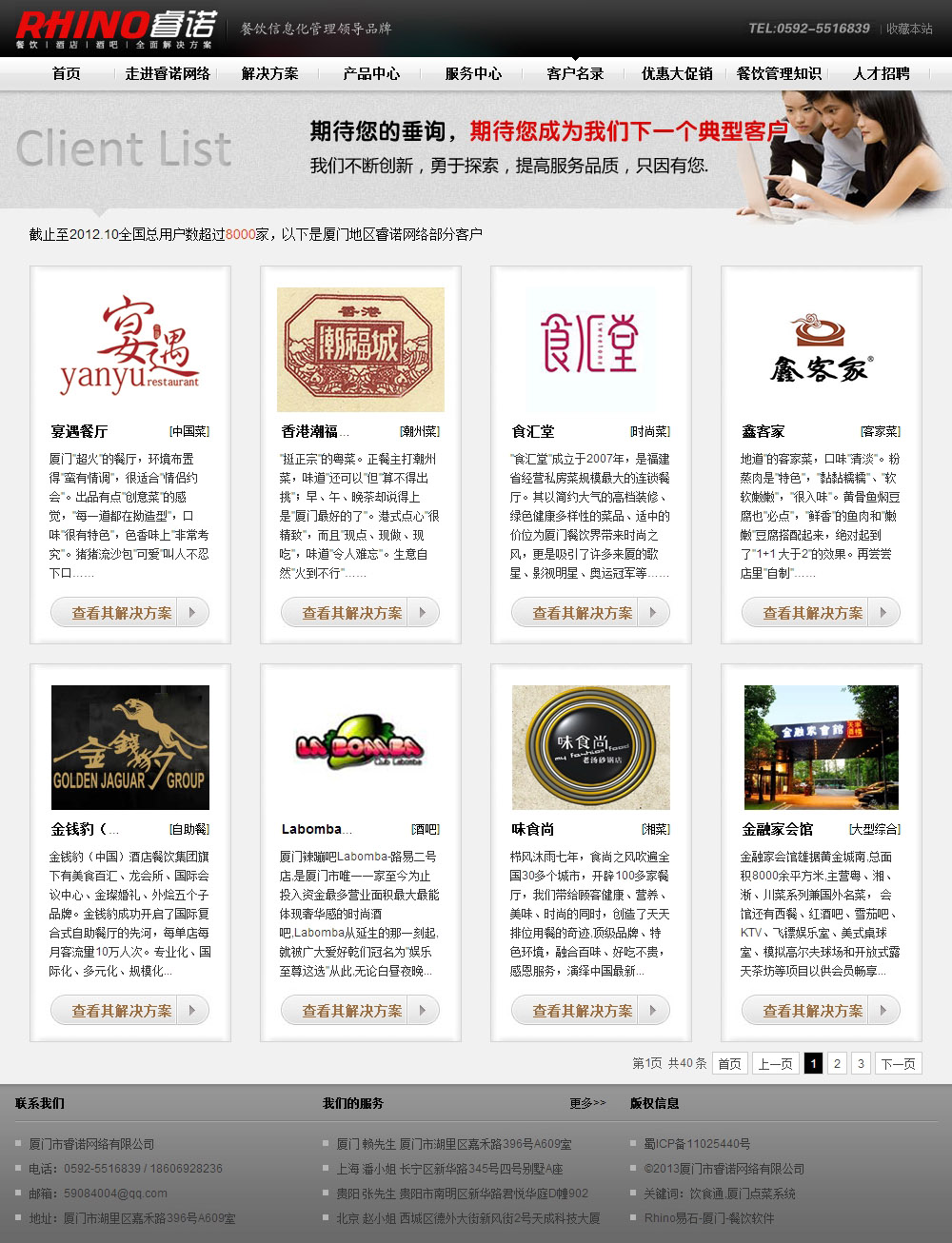Open 服务中心 navigation item
Viewport: 952px width, 1243px height.
473,74
